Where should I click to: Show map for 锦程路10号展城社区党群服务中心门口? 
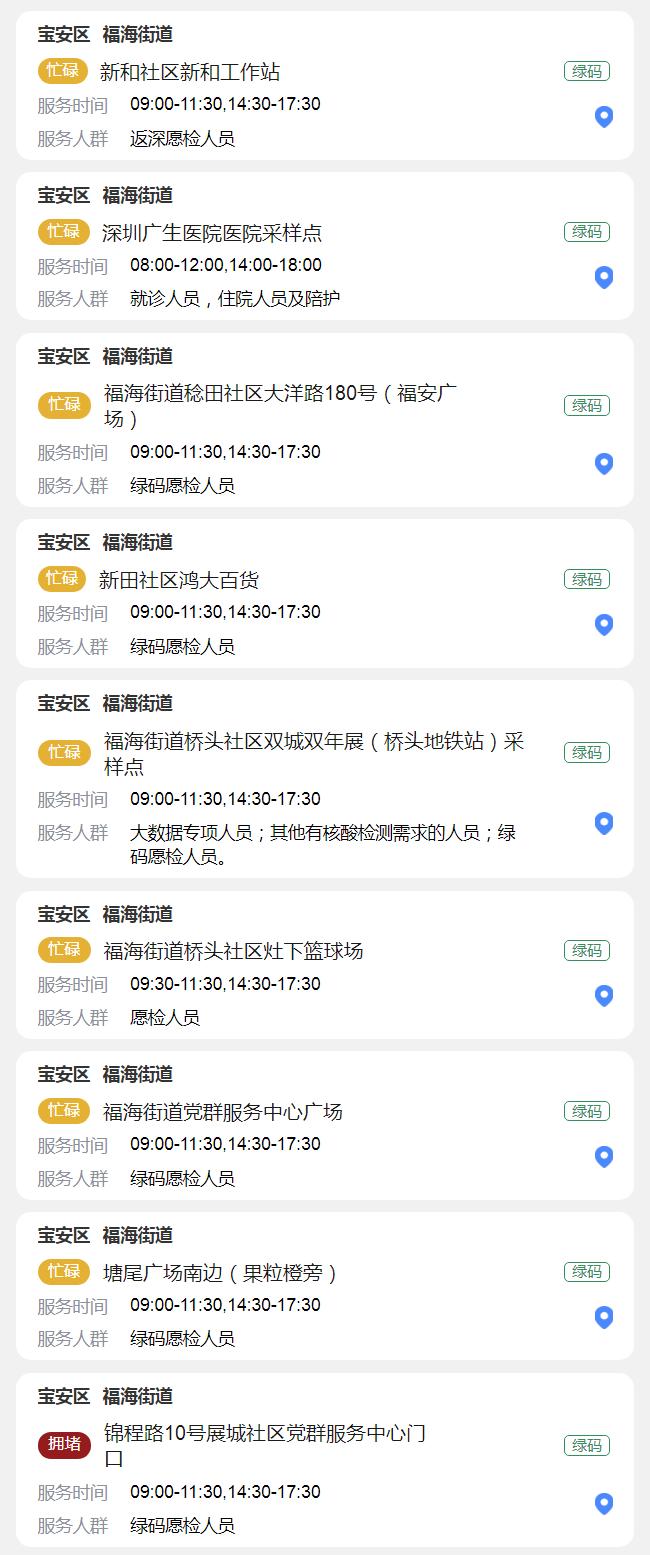click(603, 1504)
